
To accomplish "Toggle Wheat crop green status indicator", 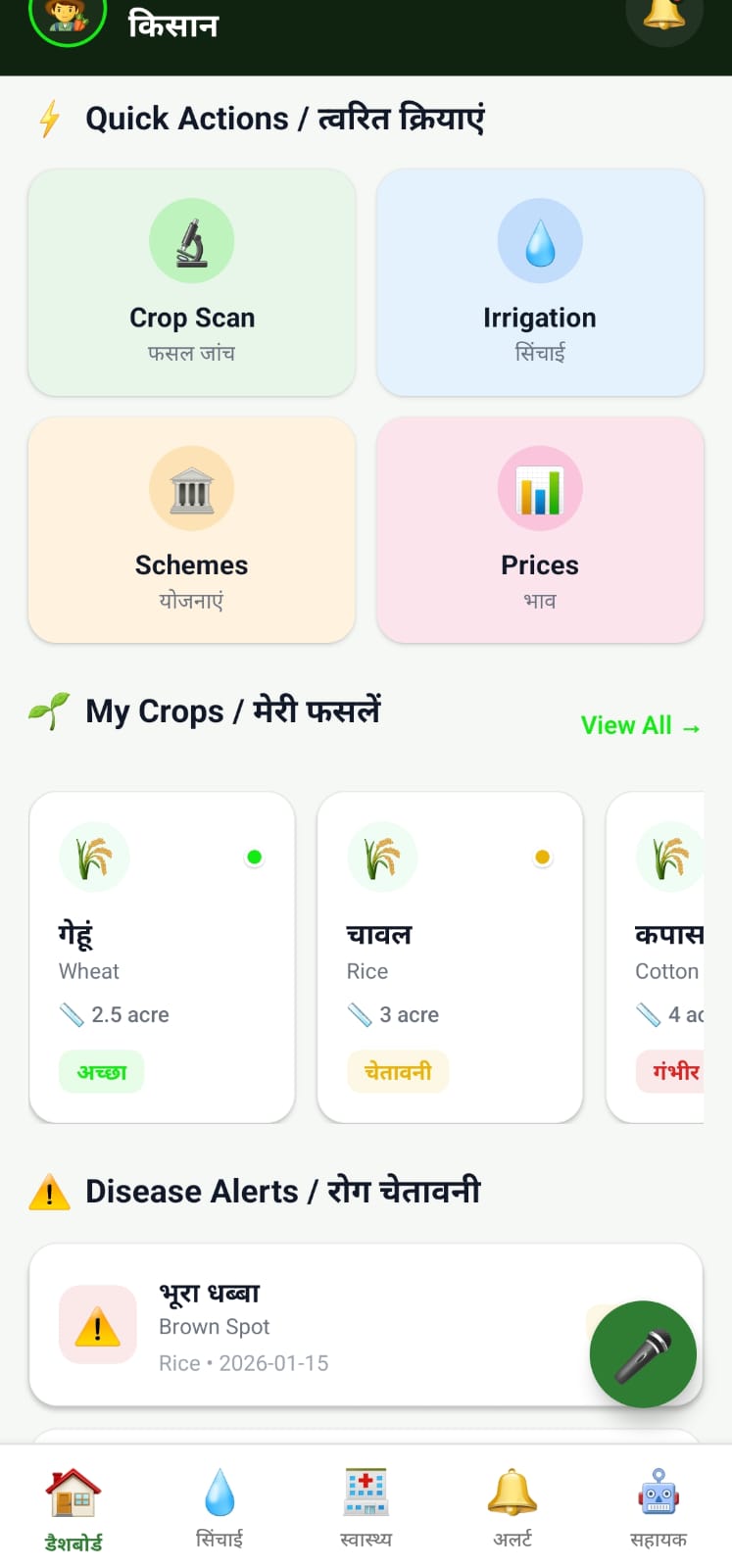I will click(254, 856).
